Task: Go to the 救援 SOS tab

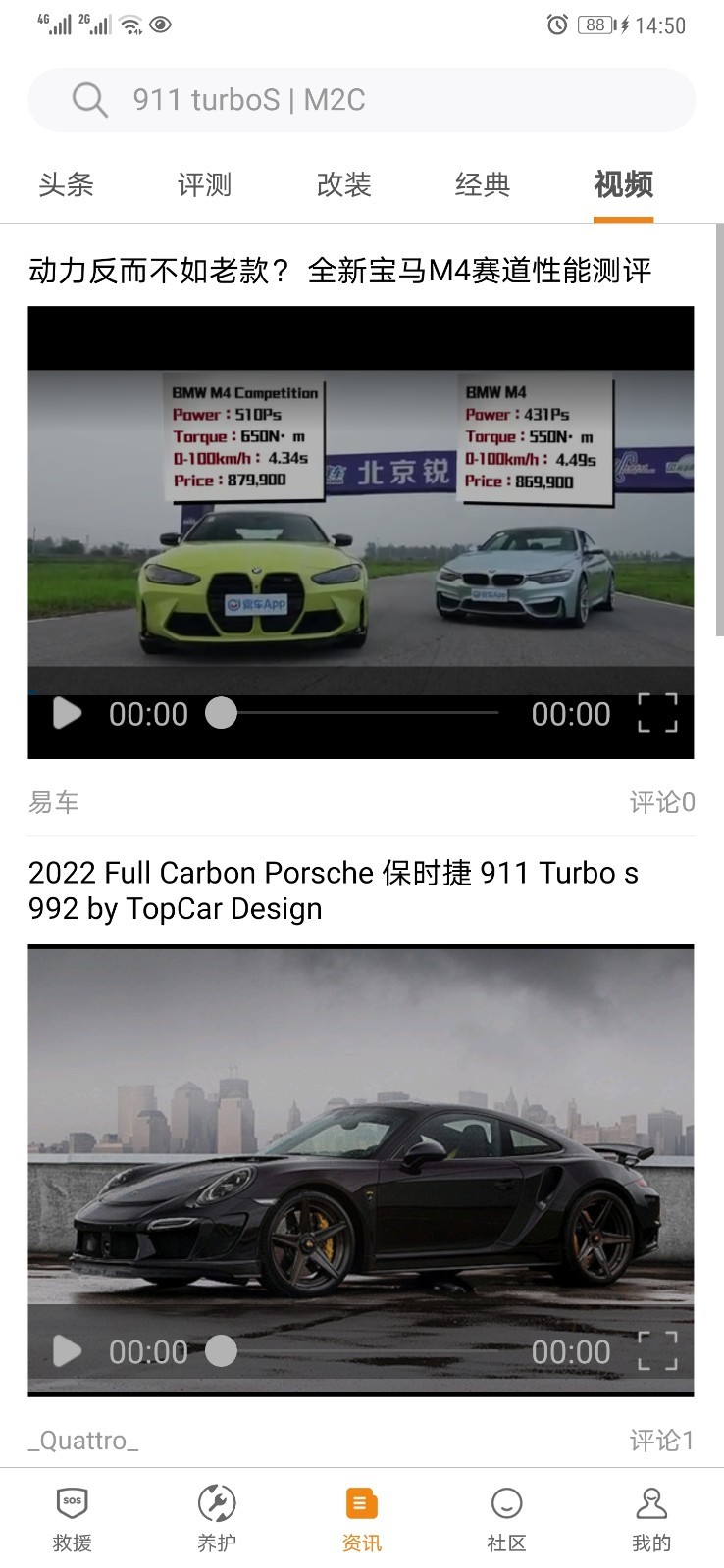Action: [x=72, y=1518]
